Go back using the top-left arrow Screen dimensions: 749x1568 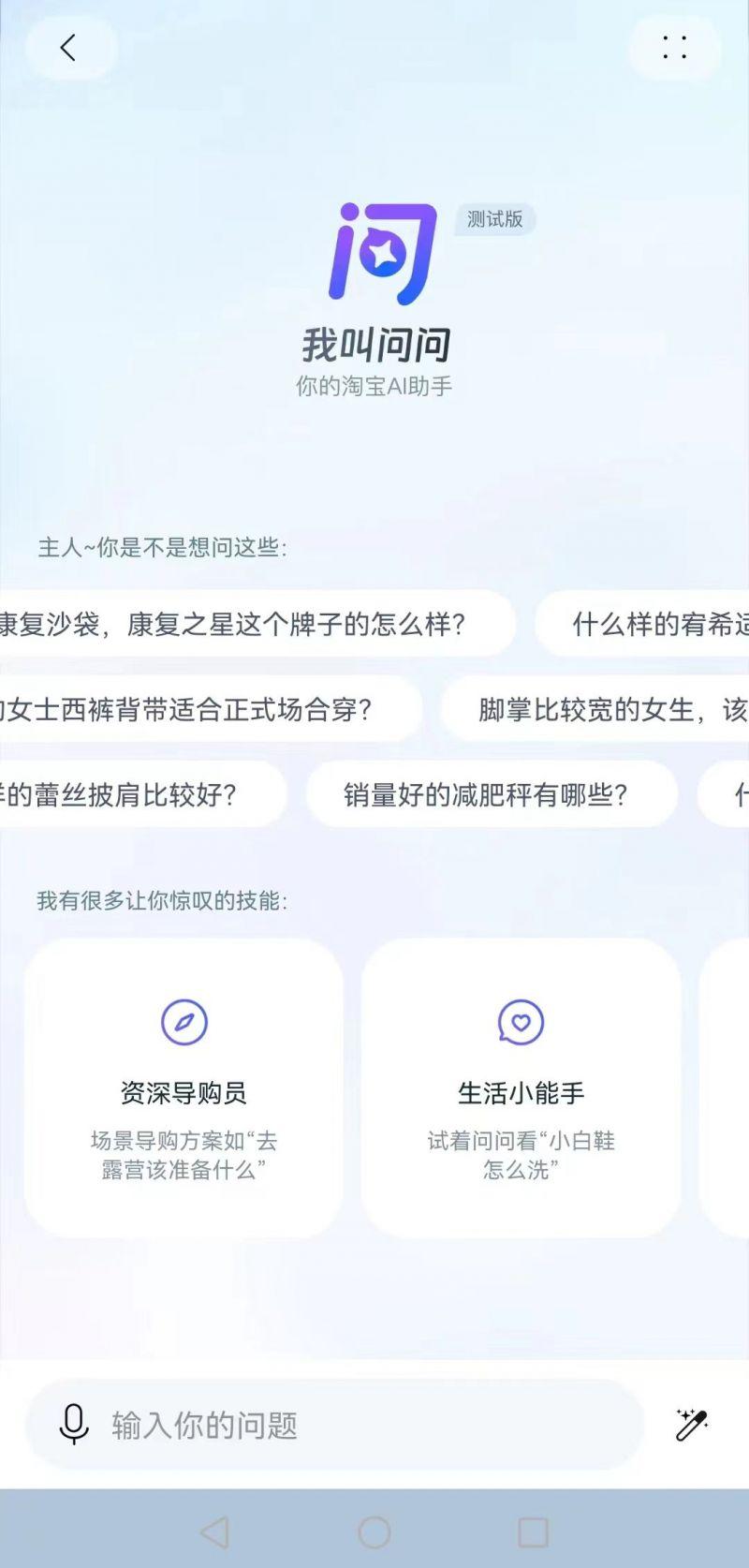[x=68, y=48]
